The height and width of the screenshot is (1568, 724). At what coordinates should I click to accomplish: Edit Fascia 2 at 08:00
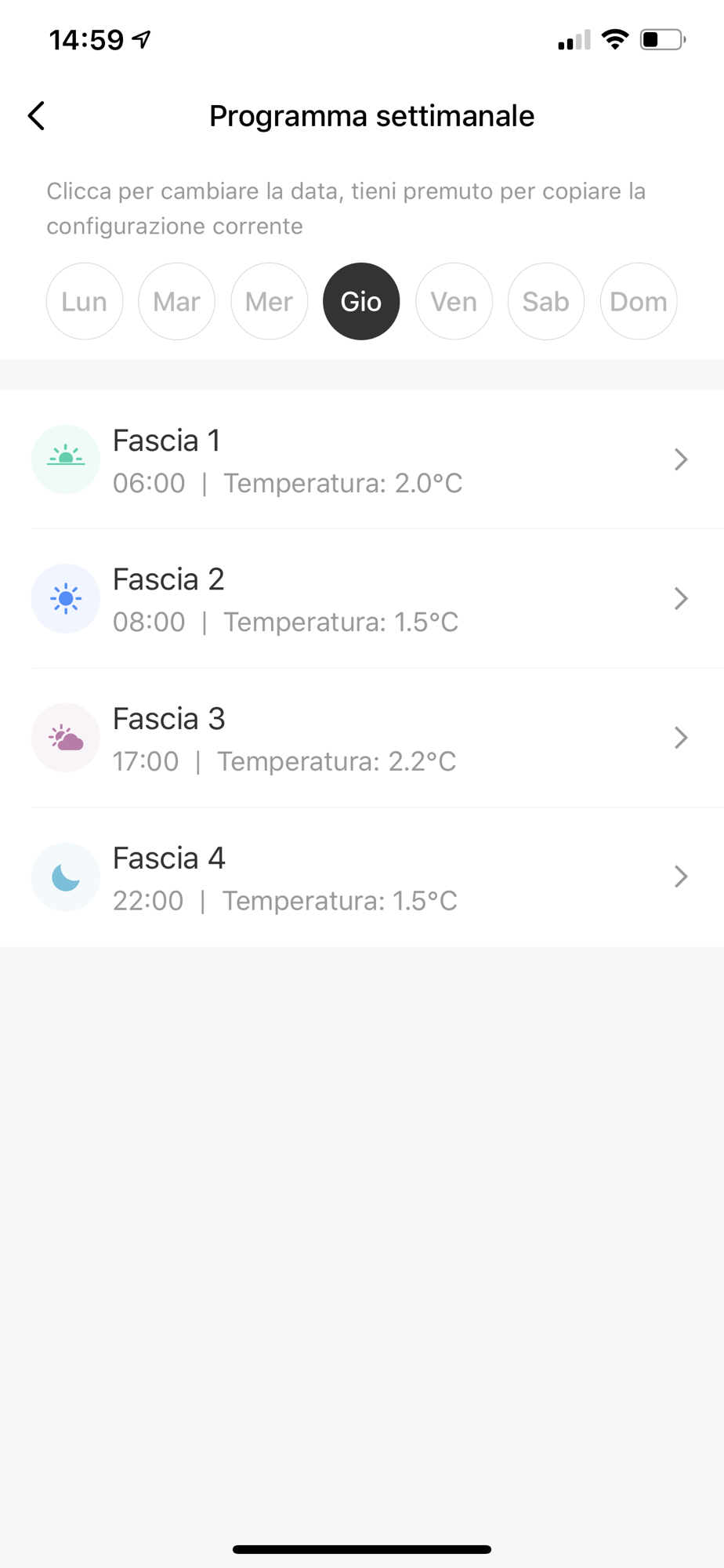click(360, 599)
